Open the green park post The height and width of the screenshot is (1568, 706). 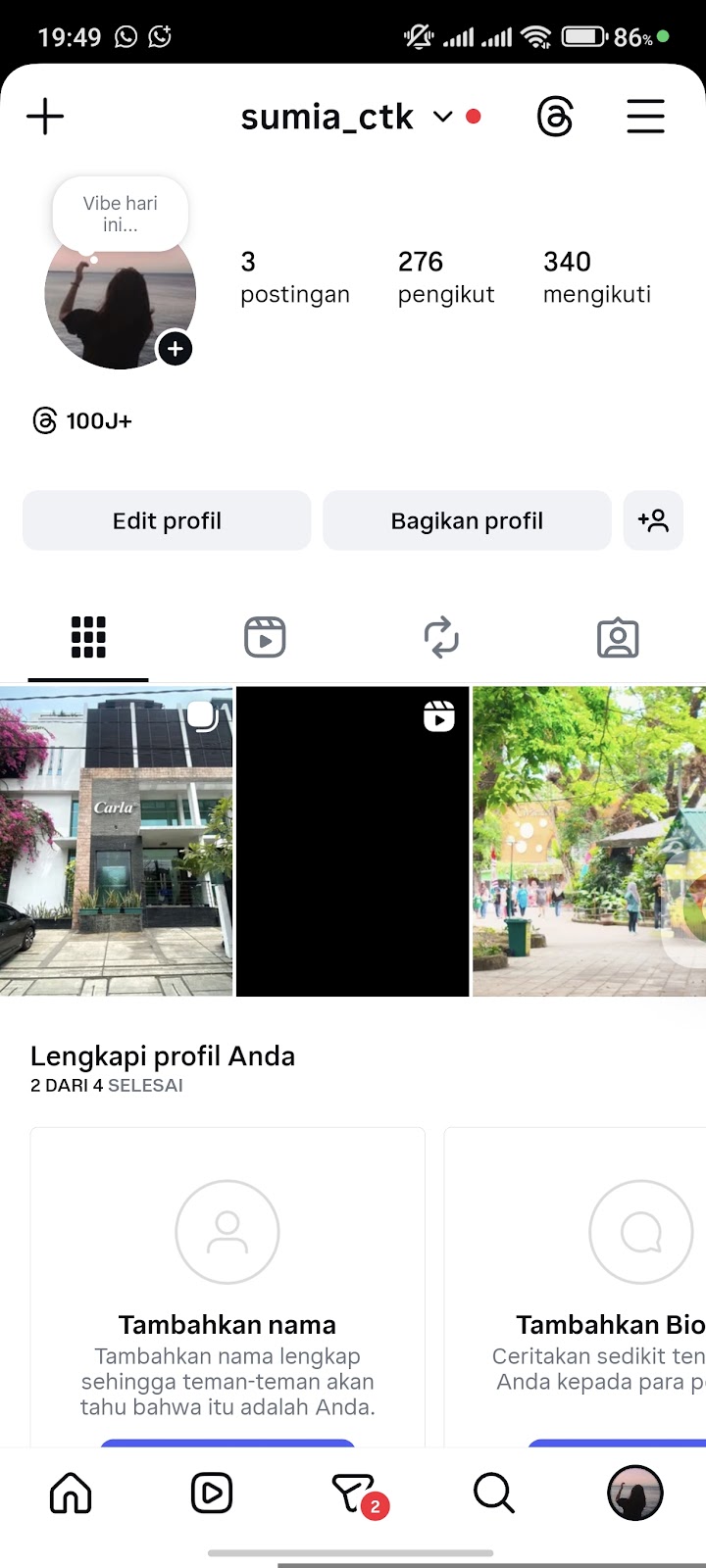pos(588,841)
